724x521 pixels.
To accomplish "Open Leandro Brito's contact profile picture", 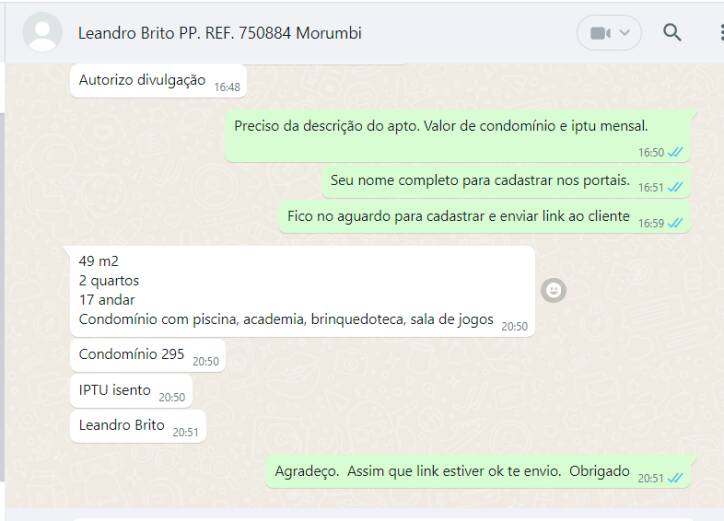I will point(42,33).
